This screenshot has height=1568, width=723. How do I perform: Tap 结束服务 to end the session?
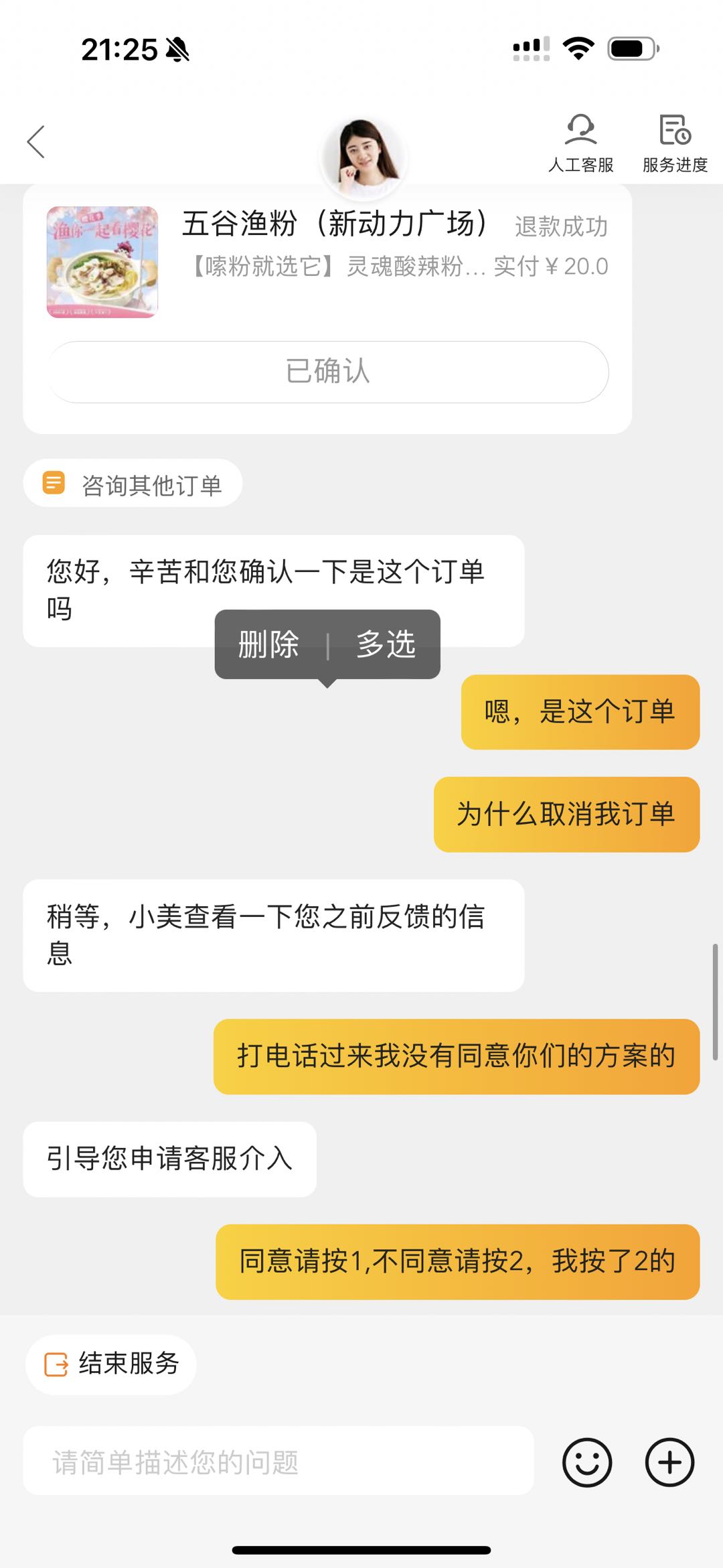(112, 1364)
